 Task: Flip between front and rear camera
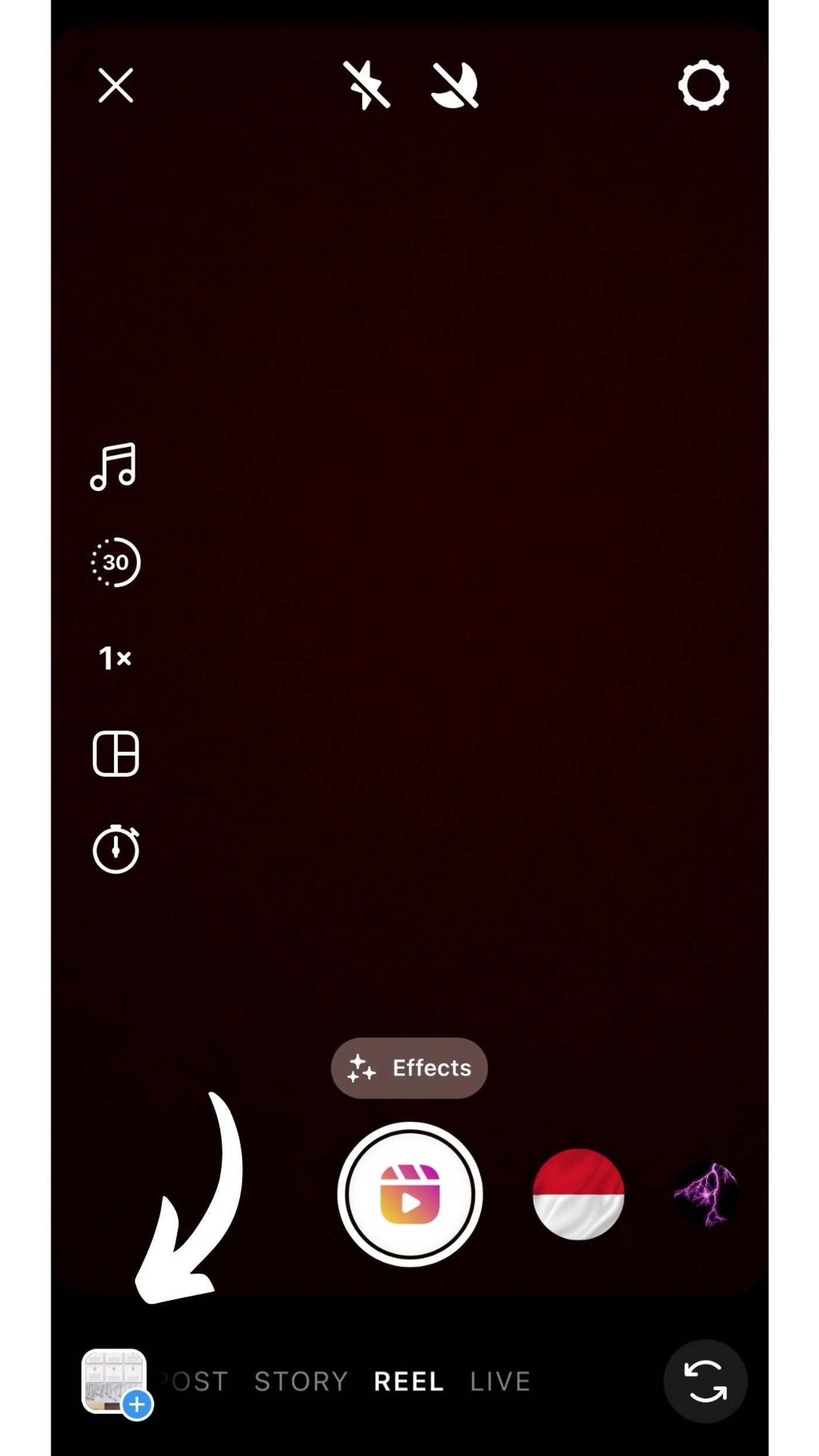click(x=705, y=1382)
